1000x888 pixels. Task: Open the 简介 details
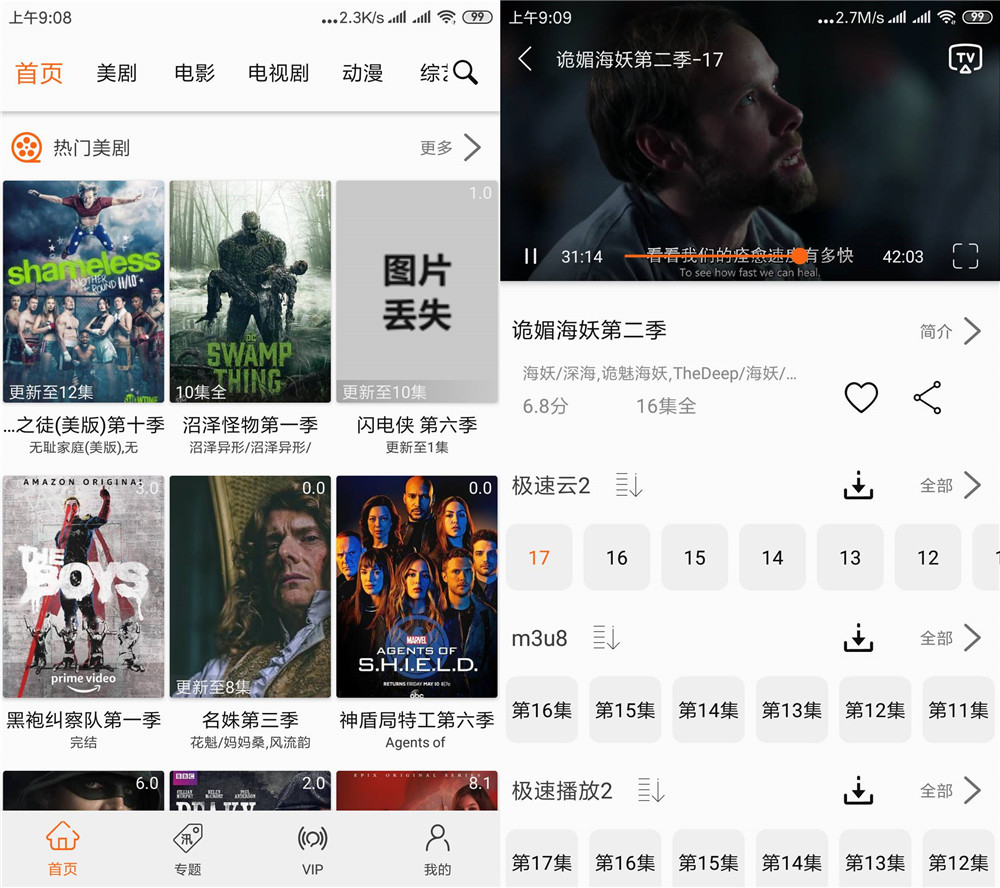[950, 331]
